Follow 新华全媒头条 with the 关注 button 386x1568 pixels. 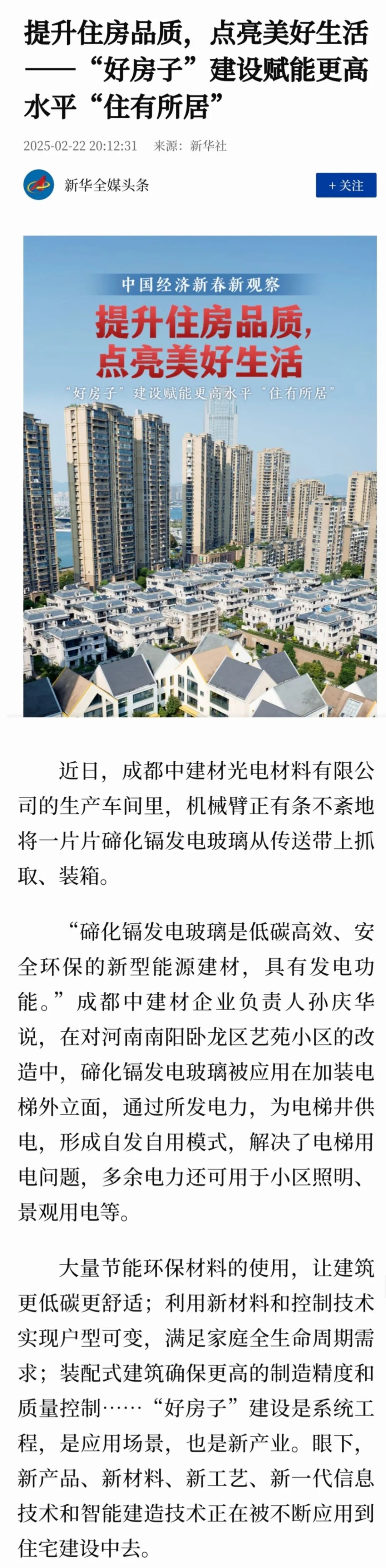pos(345,185)
